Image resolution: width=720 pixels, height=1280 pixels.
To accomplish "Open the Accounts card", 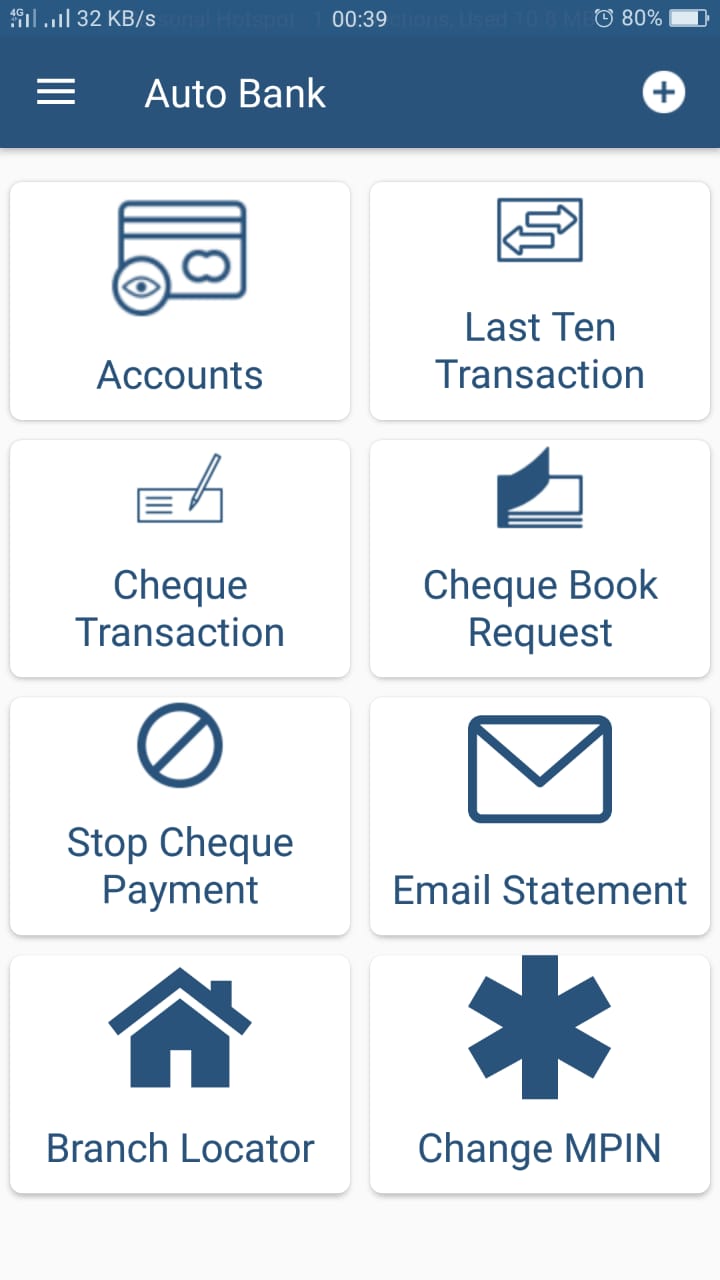I will pyautogui.click(x=180, y=301).
